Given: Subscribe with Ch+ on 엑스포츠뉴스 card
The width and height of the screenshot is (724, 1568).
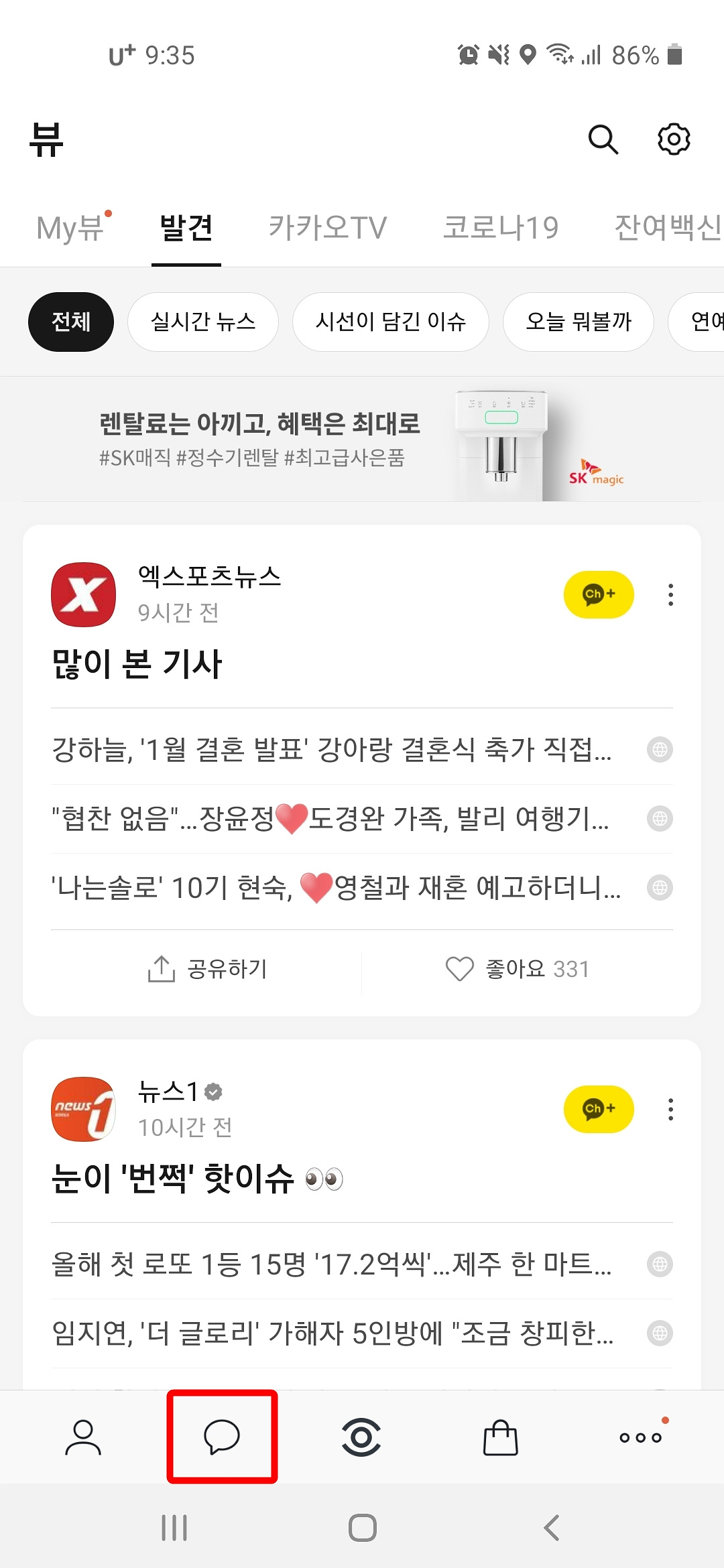Looking at the screenshot, I should [599, 594].
